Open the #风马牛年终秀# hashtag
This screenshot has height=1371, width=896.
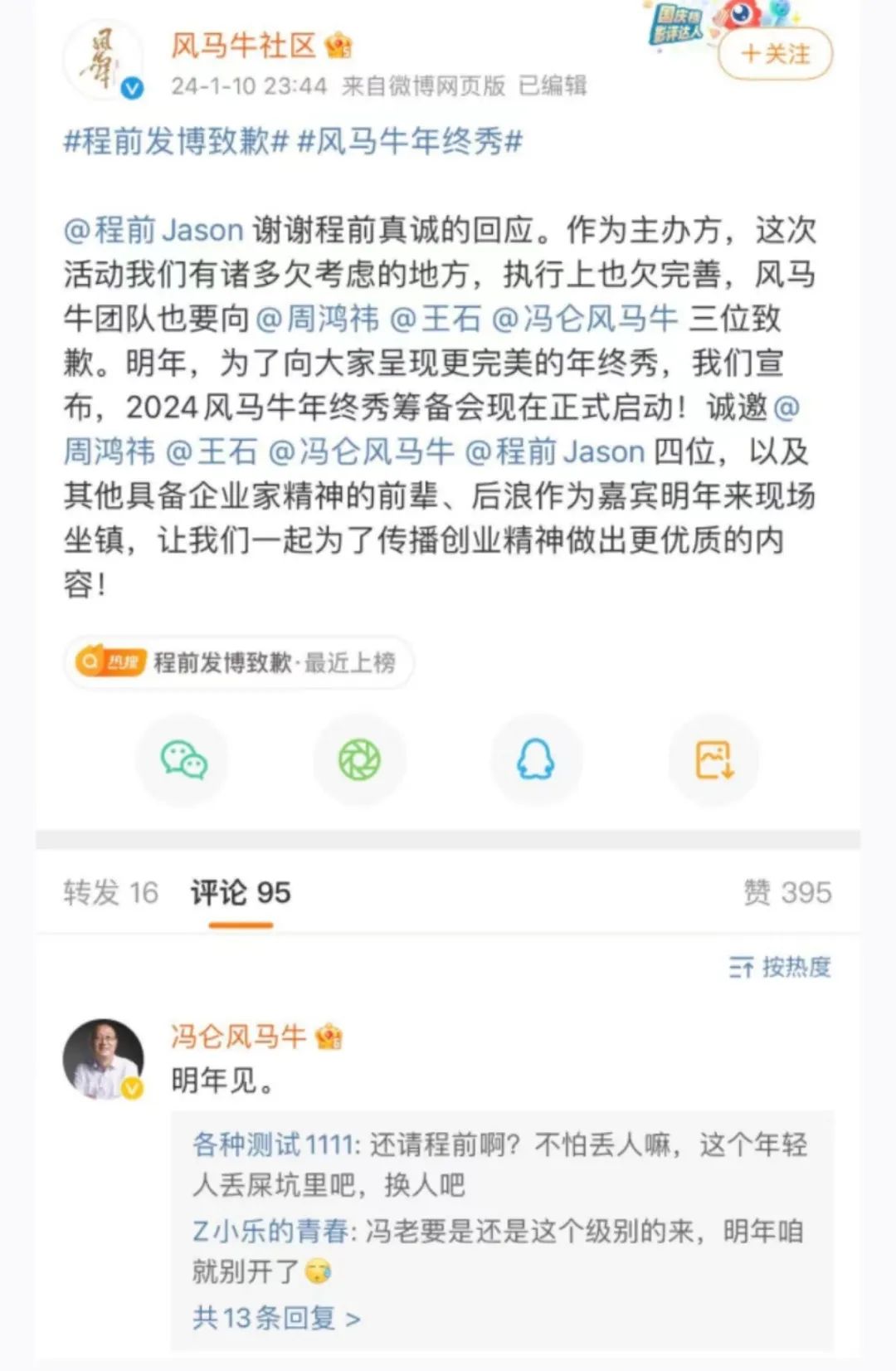[x=410, y=142]
